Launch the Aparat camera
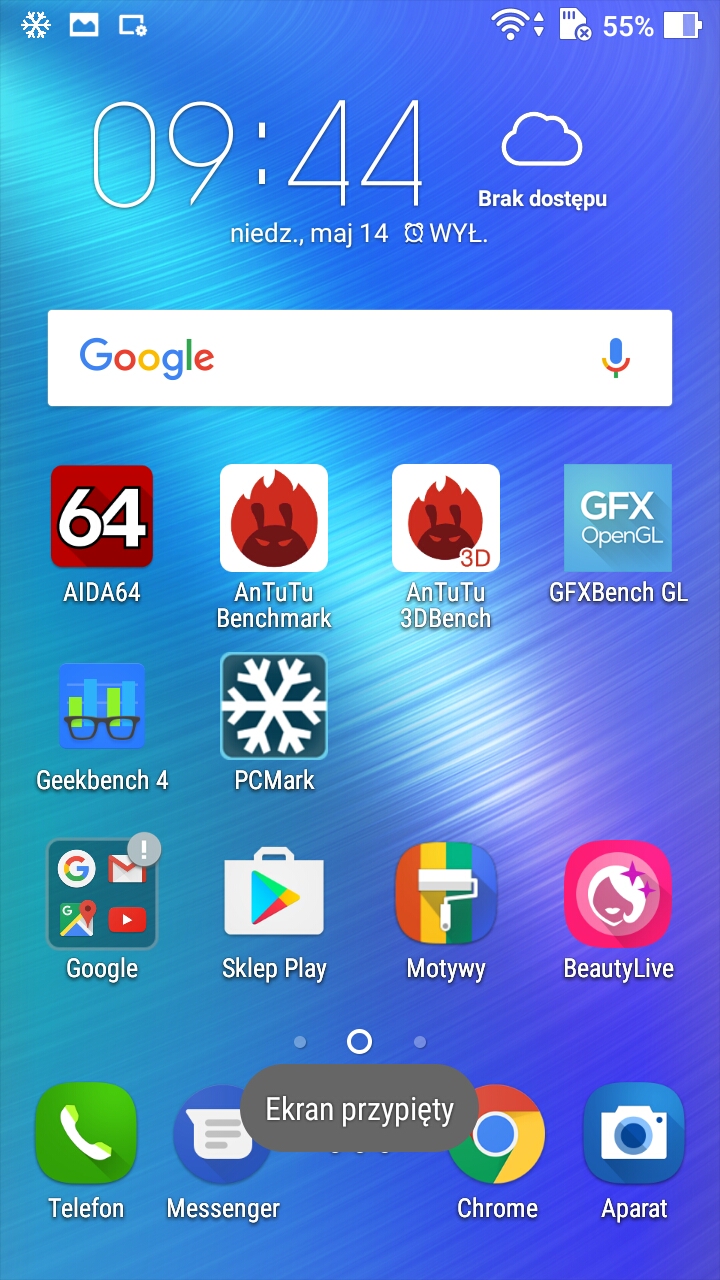Viewport: 720px width, 1280px height. click(x=634, y=1134)
